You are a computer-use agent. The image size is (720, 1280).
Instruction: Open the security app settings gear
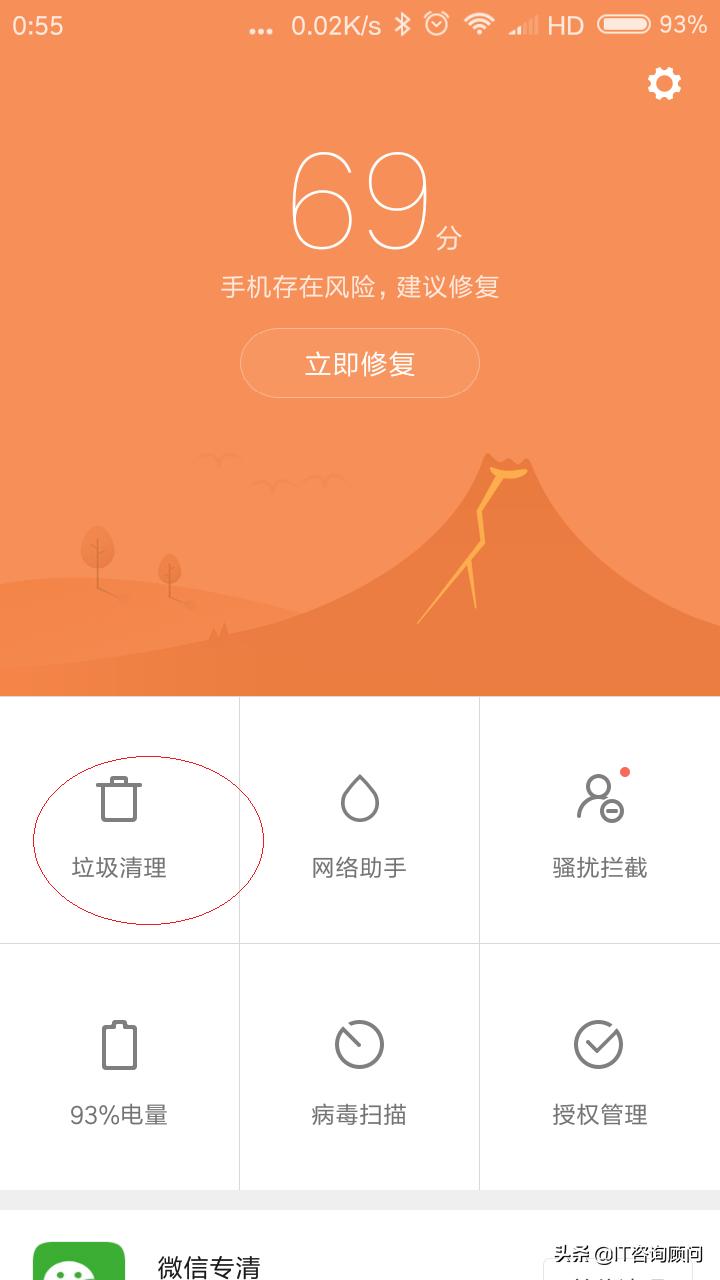tap(664, 84)
